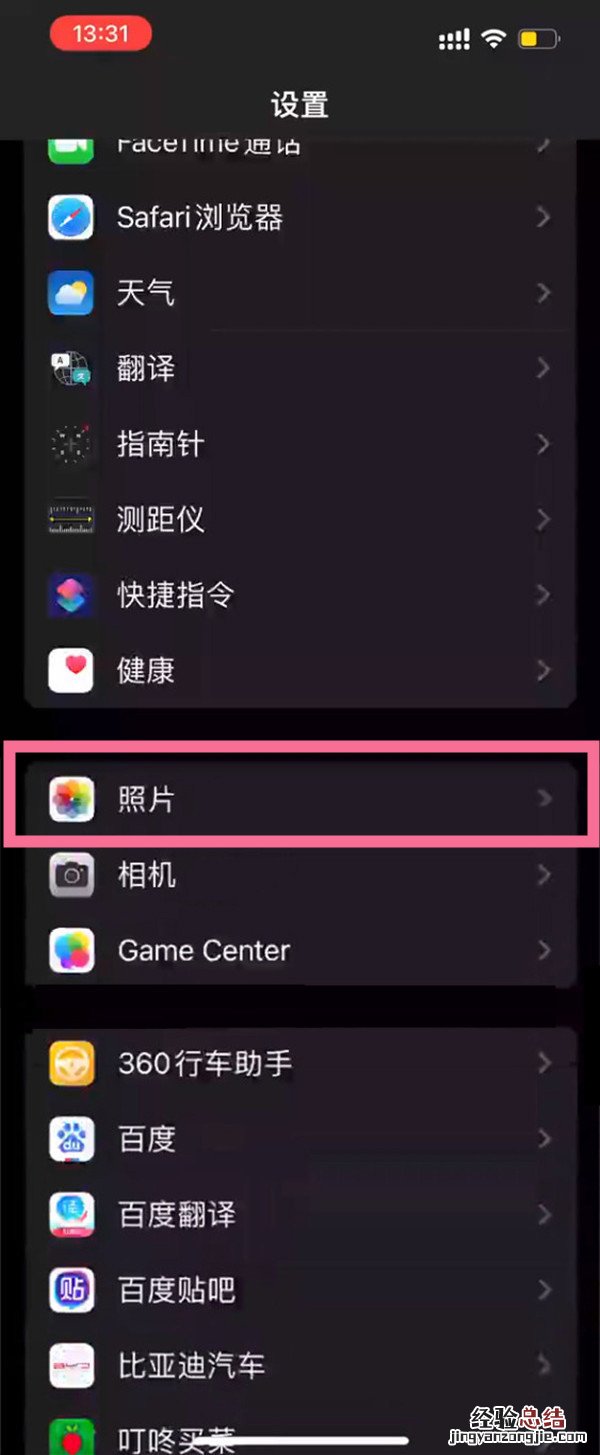
Task: Open the 相机 settings row
Action: pyautogui.click(x=300, y=875)
